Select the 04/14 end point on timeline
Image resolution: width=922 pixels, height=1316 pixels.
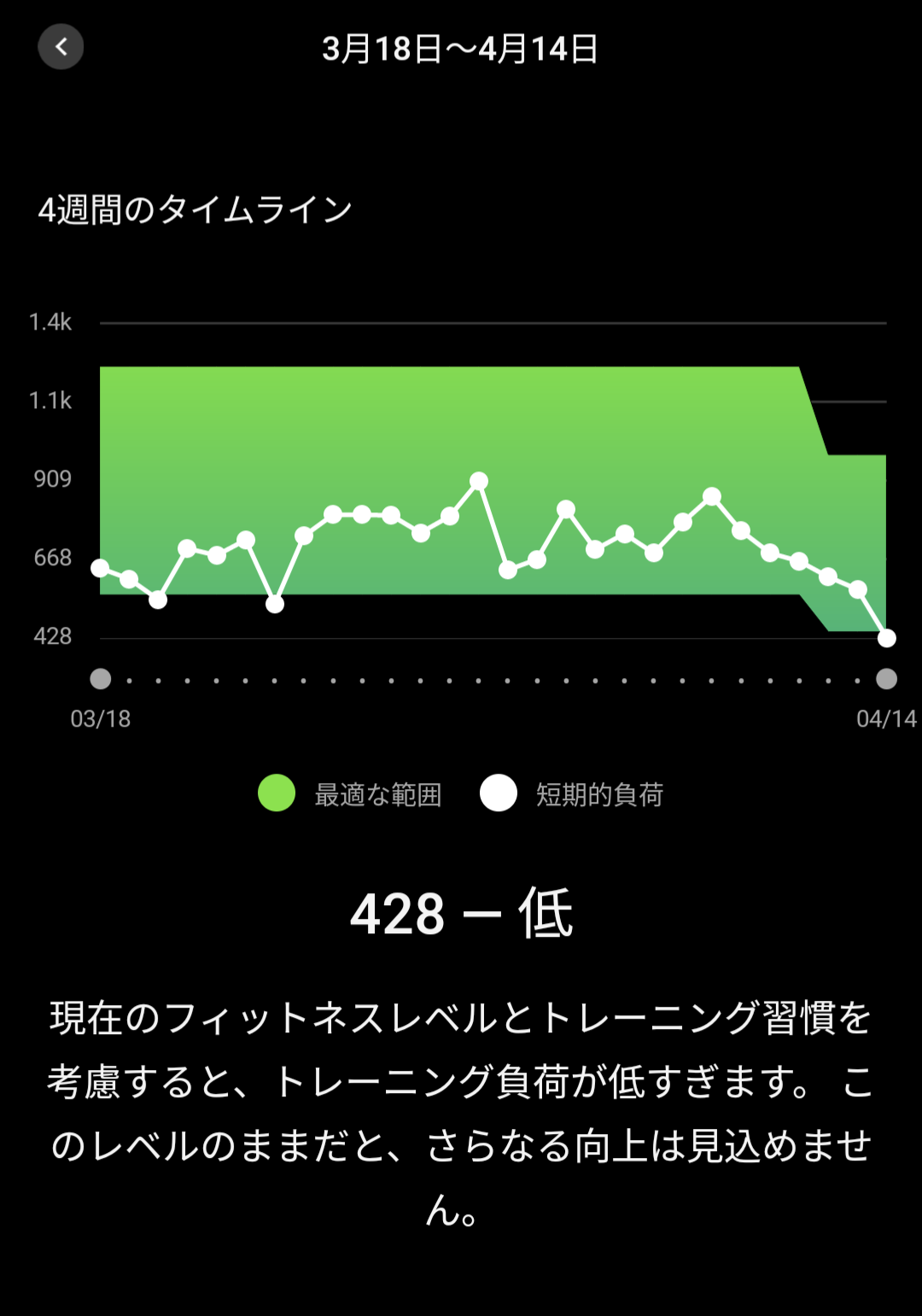pyautogui.click(x=886, y=679)
